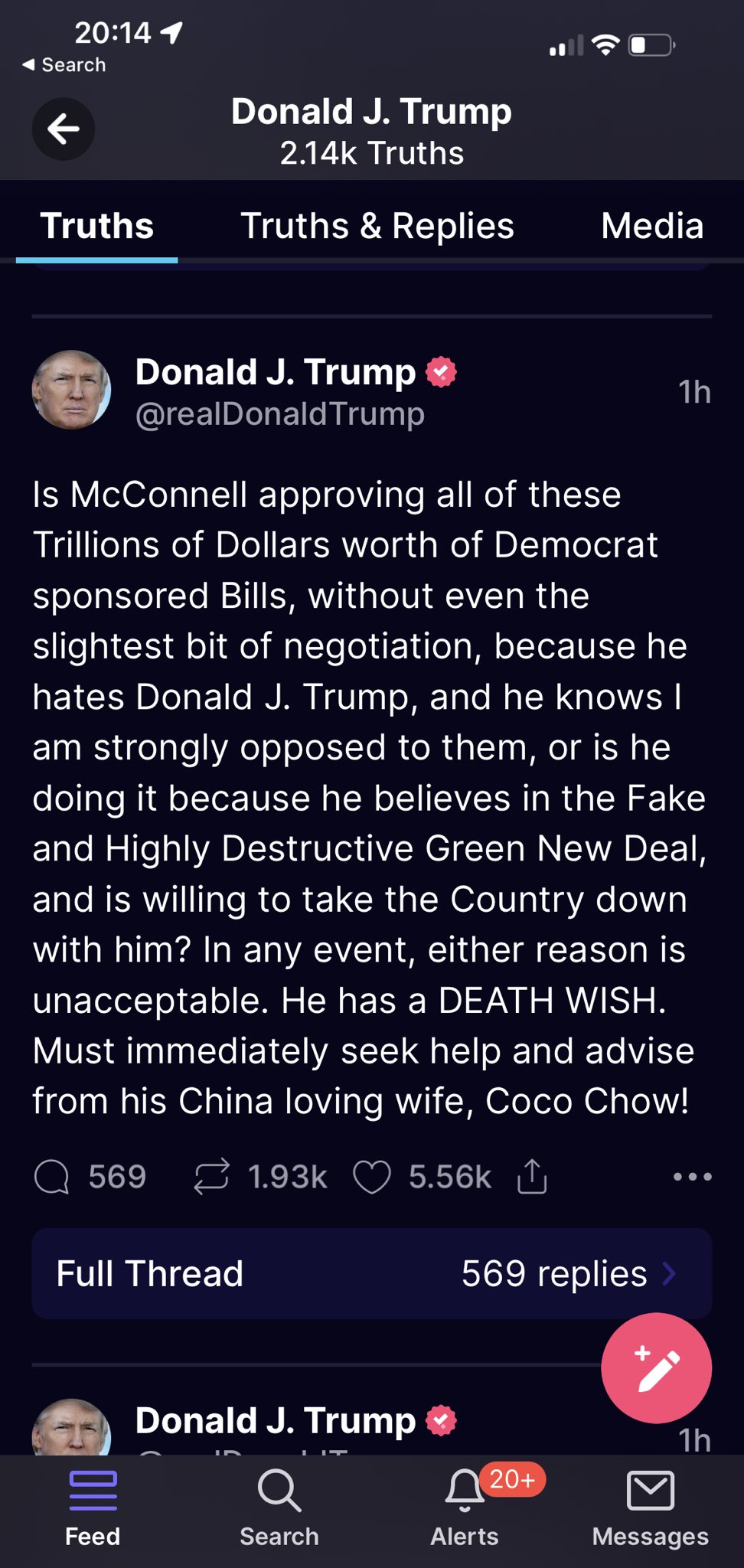
Task: Go back using the arrow button
Action: click(64, 129)
